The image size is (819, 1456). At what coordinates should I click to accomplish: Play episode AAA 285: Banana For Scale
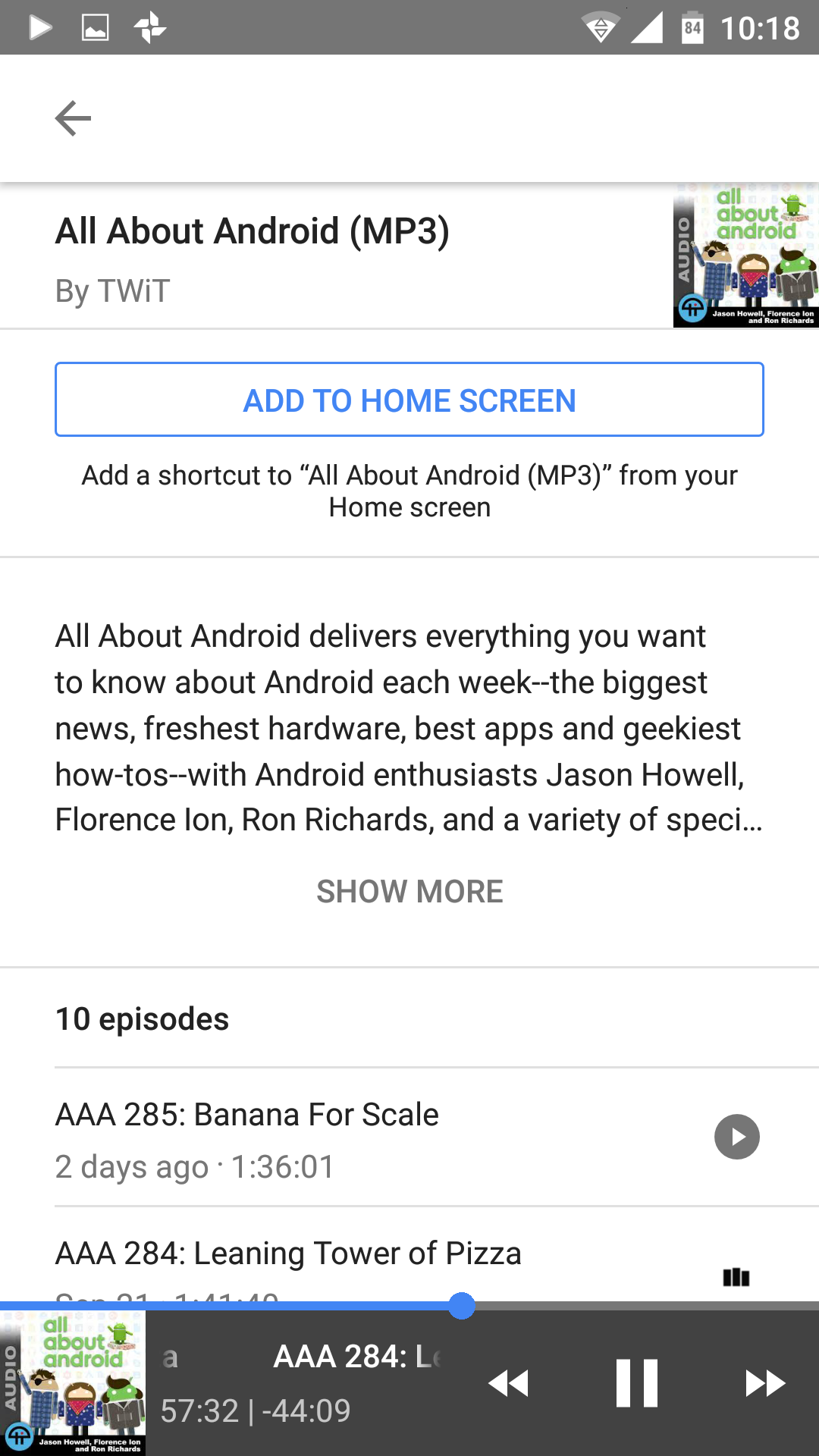pos(736,1137)
